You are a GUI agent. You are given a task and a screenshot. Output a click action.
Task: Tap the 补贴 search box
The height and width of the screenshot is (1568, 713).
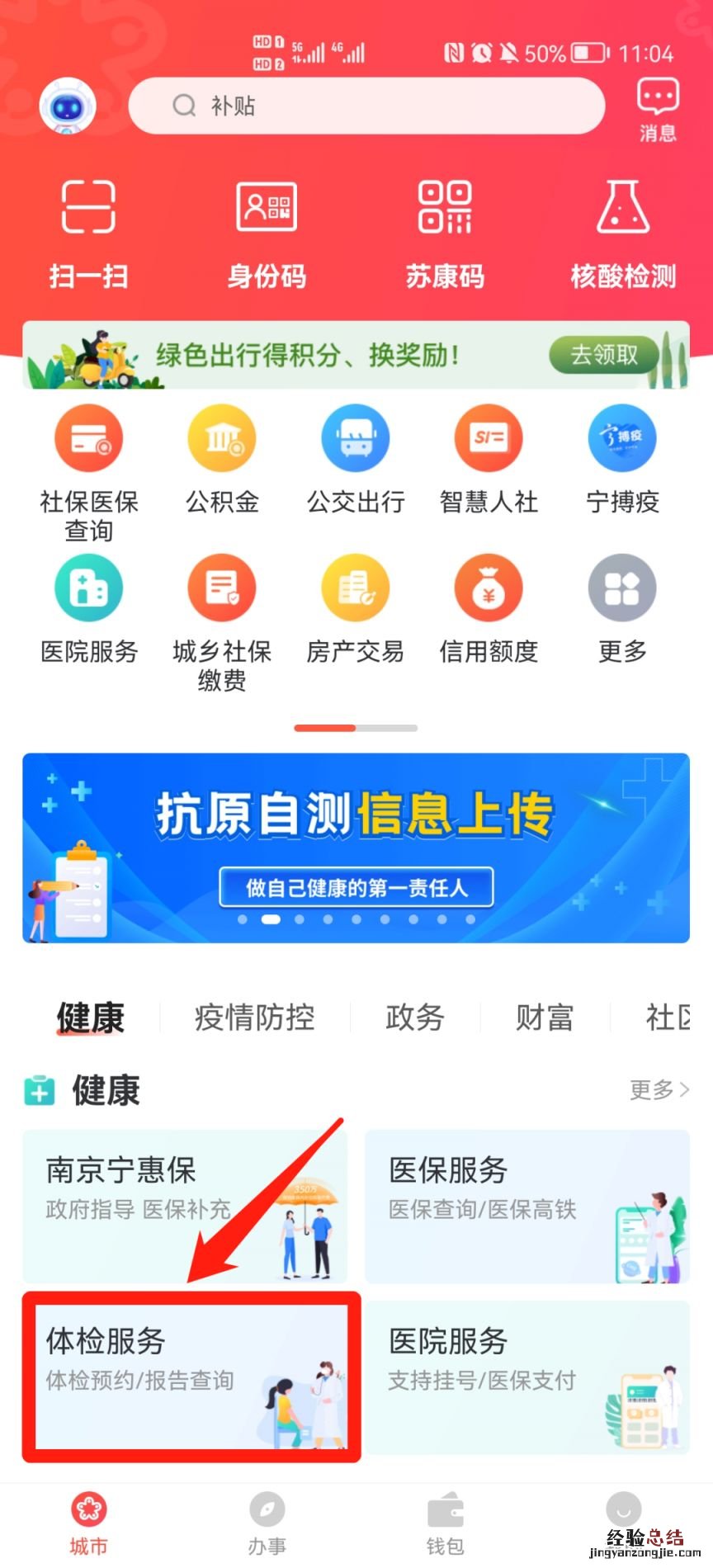coord(366,106)
